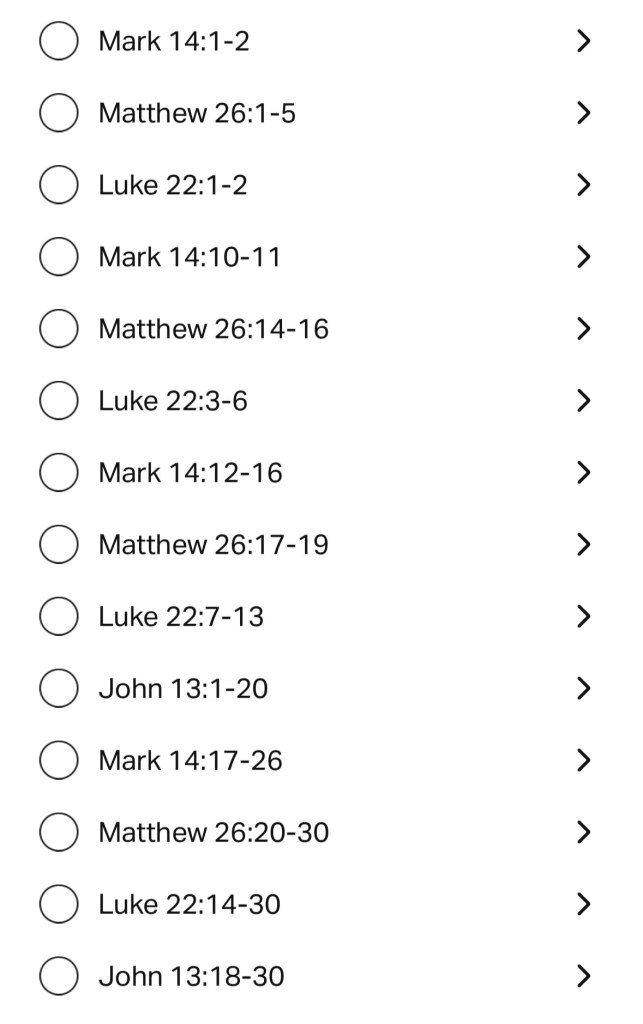Select the circle next to Luke 22:7-13
The height and width of the screenshot is (1024, 643).
(x=59, y=617)
